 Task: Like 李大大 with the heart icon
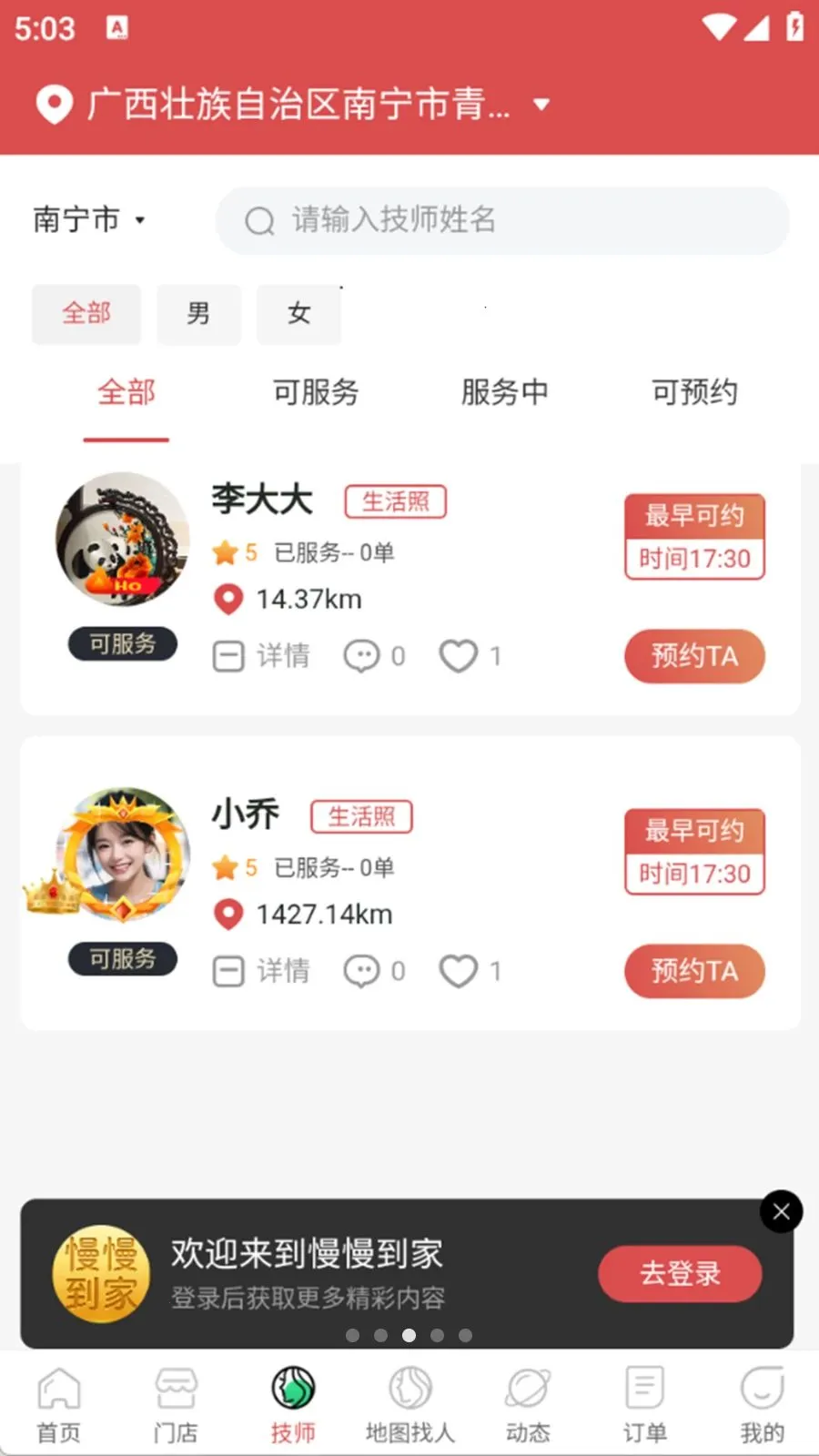coord(459,656)
